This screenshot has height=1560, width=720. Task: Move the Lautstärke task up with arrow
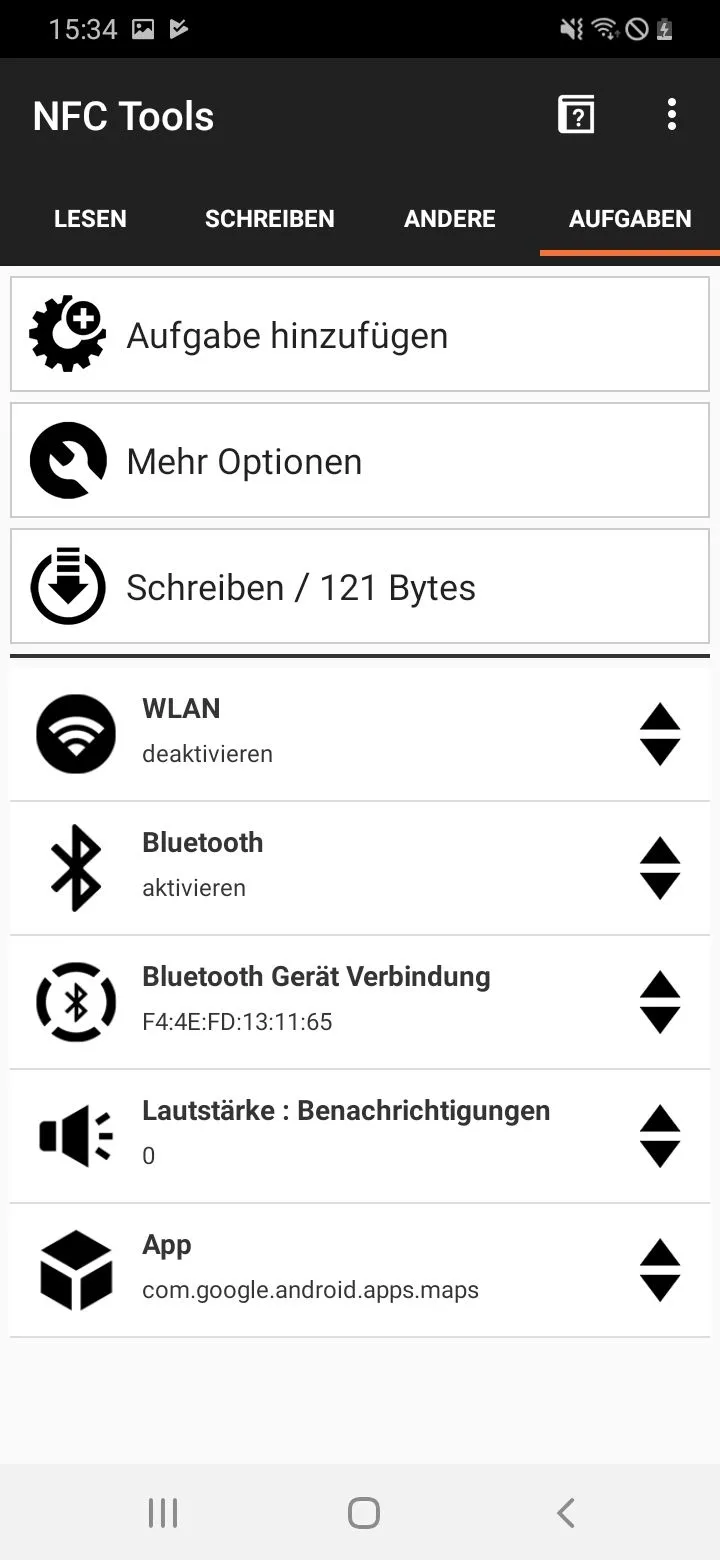(660, 1119)
